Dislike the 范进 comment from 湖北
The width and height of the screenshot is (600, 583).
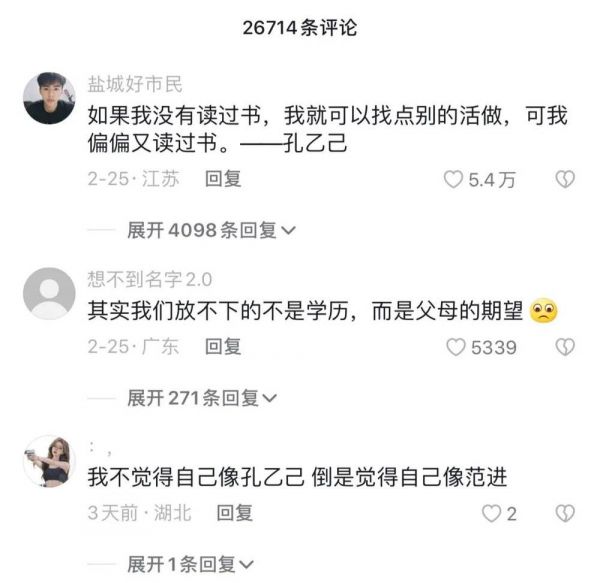click(x=565, y=514)
